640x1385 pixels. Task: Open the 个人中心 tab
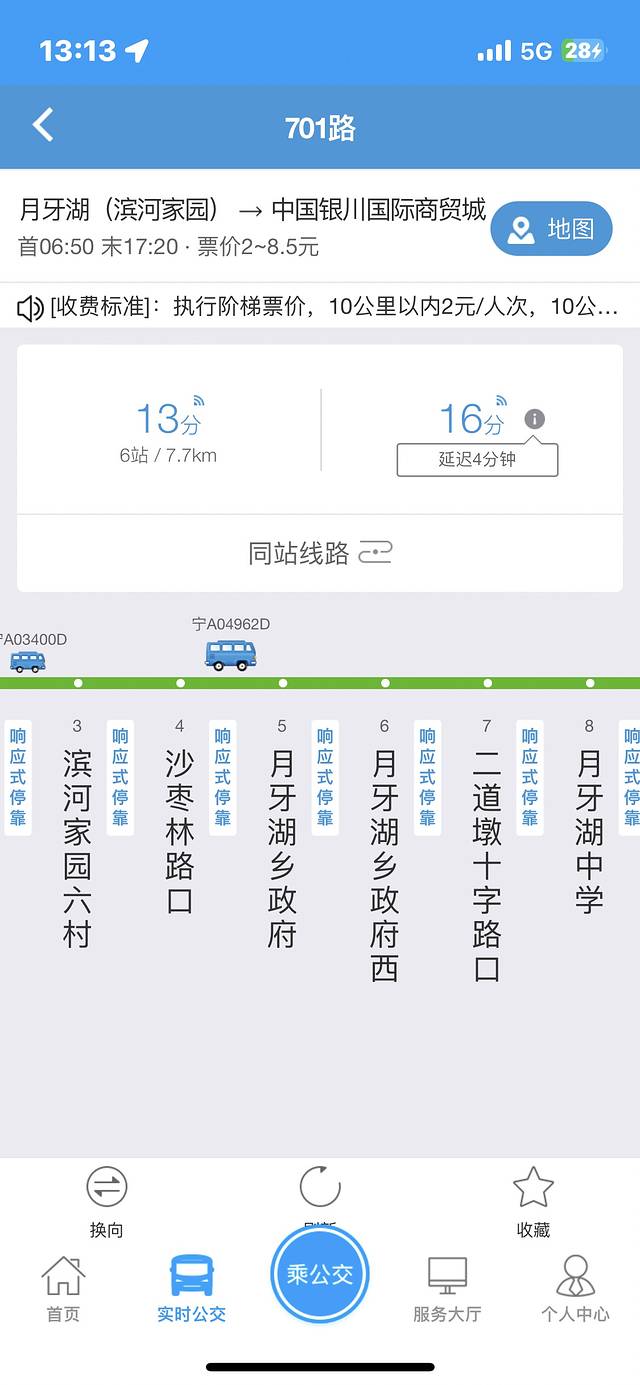pyautogui.click(x=575, y=1290)
